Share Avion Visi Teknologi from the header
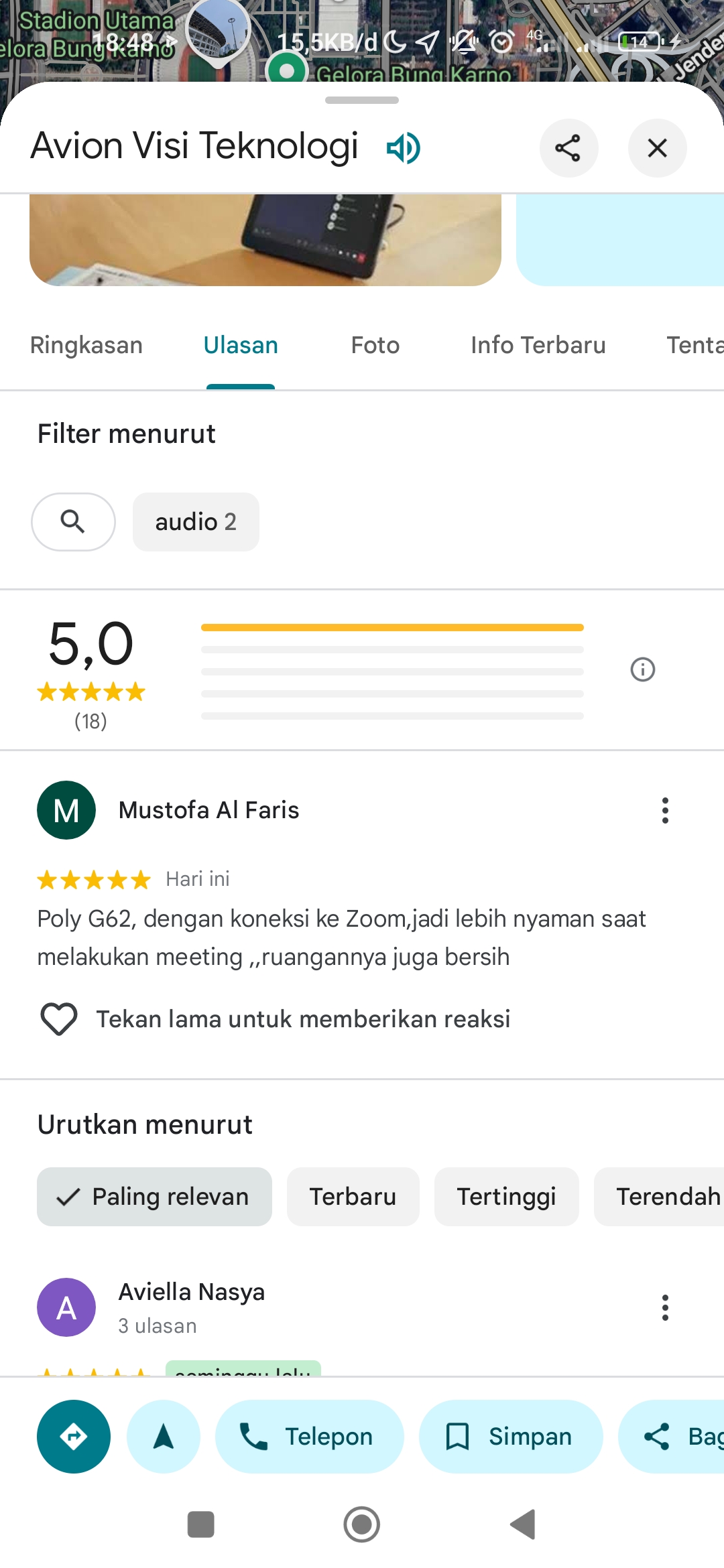The width and height of the screenshot is (724, 1568). click(568, 148)
